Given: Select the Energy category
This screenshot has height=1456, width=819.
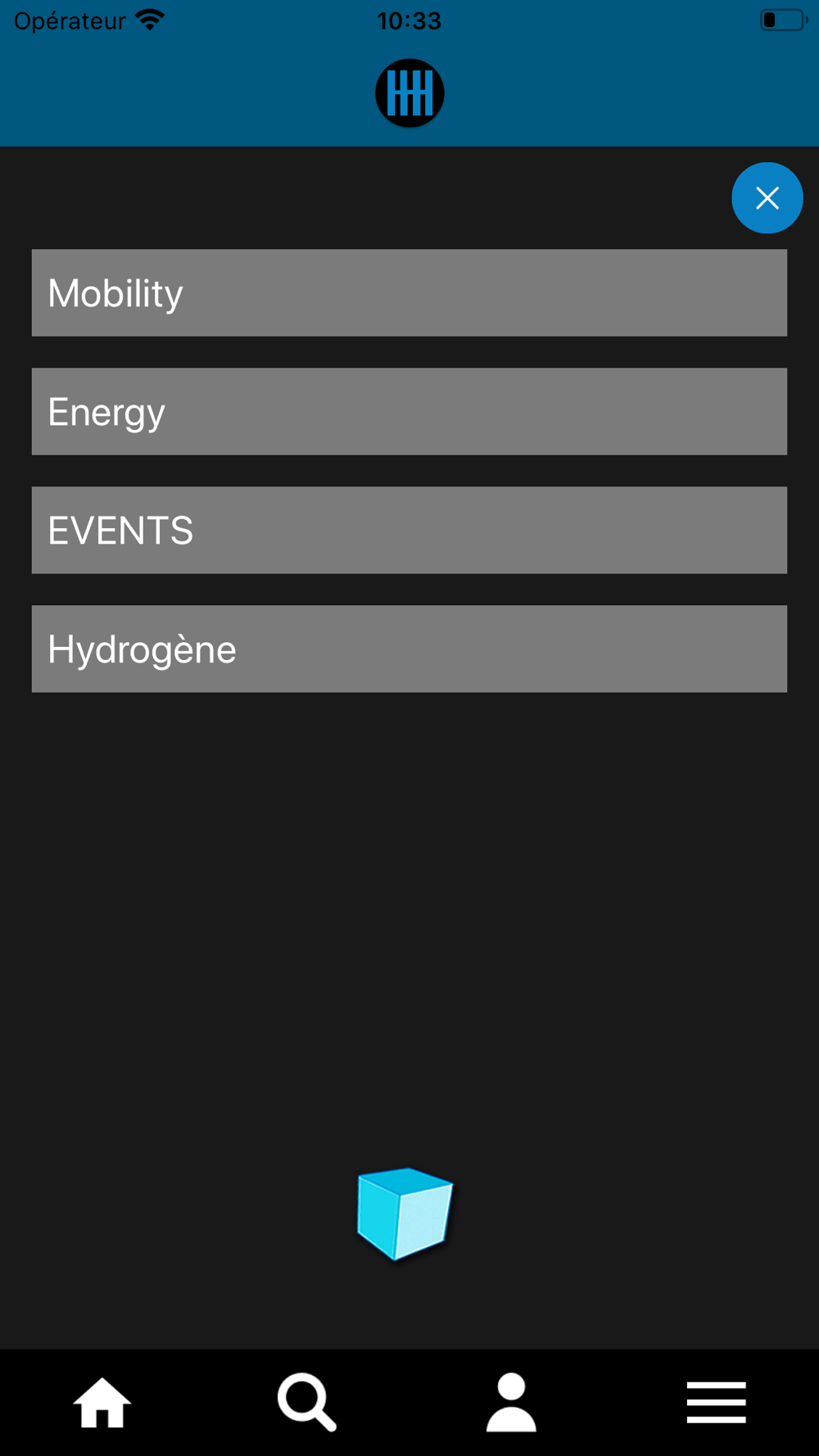Looking at the screenshot, I should pos(409,412).
